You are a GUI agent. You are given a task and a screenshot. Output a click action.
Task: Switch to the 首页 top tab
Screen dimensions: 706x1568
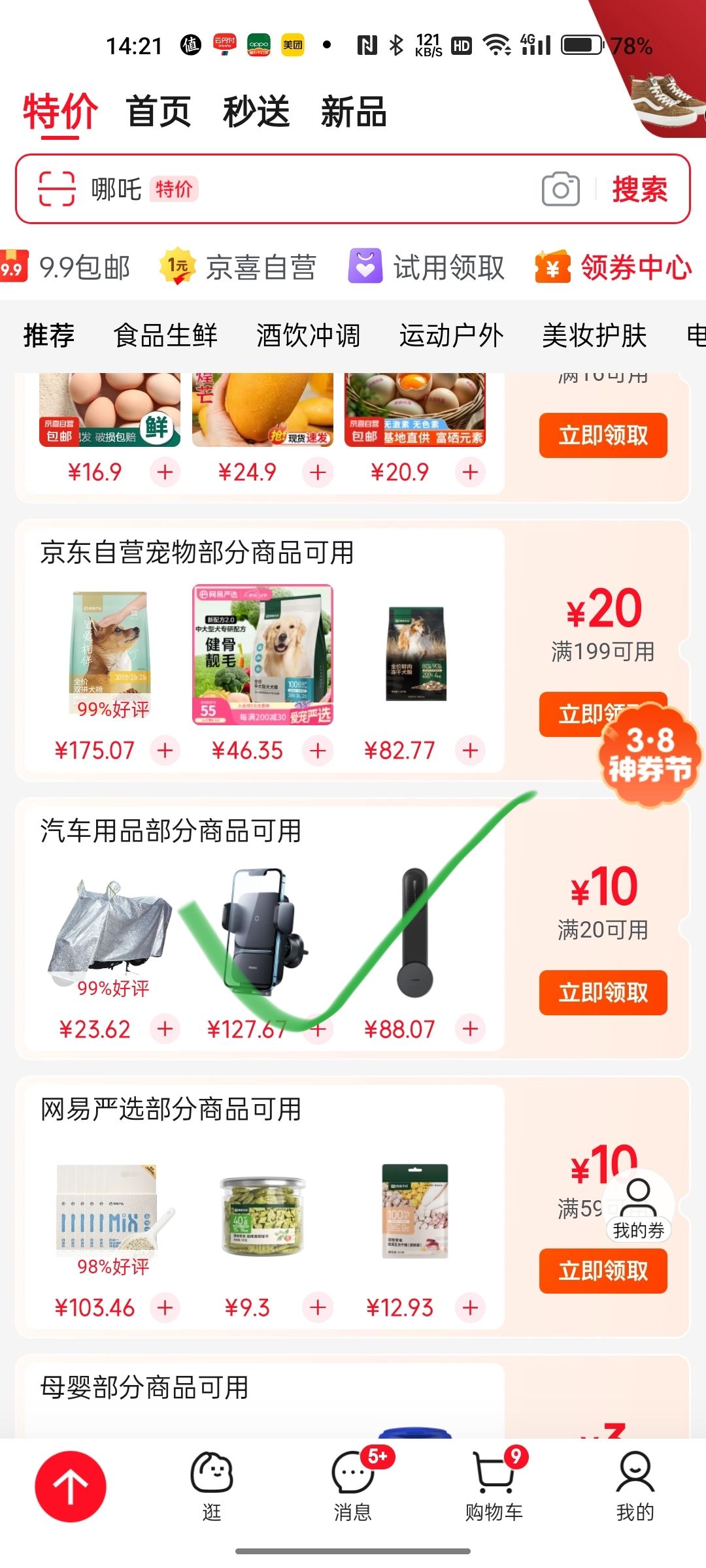(x=158, y=111)
